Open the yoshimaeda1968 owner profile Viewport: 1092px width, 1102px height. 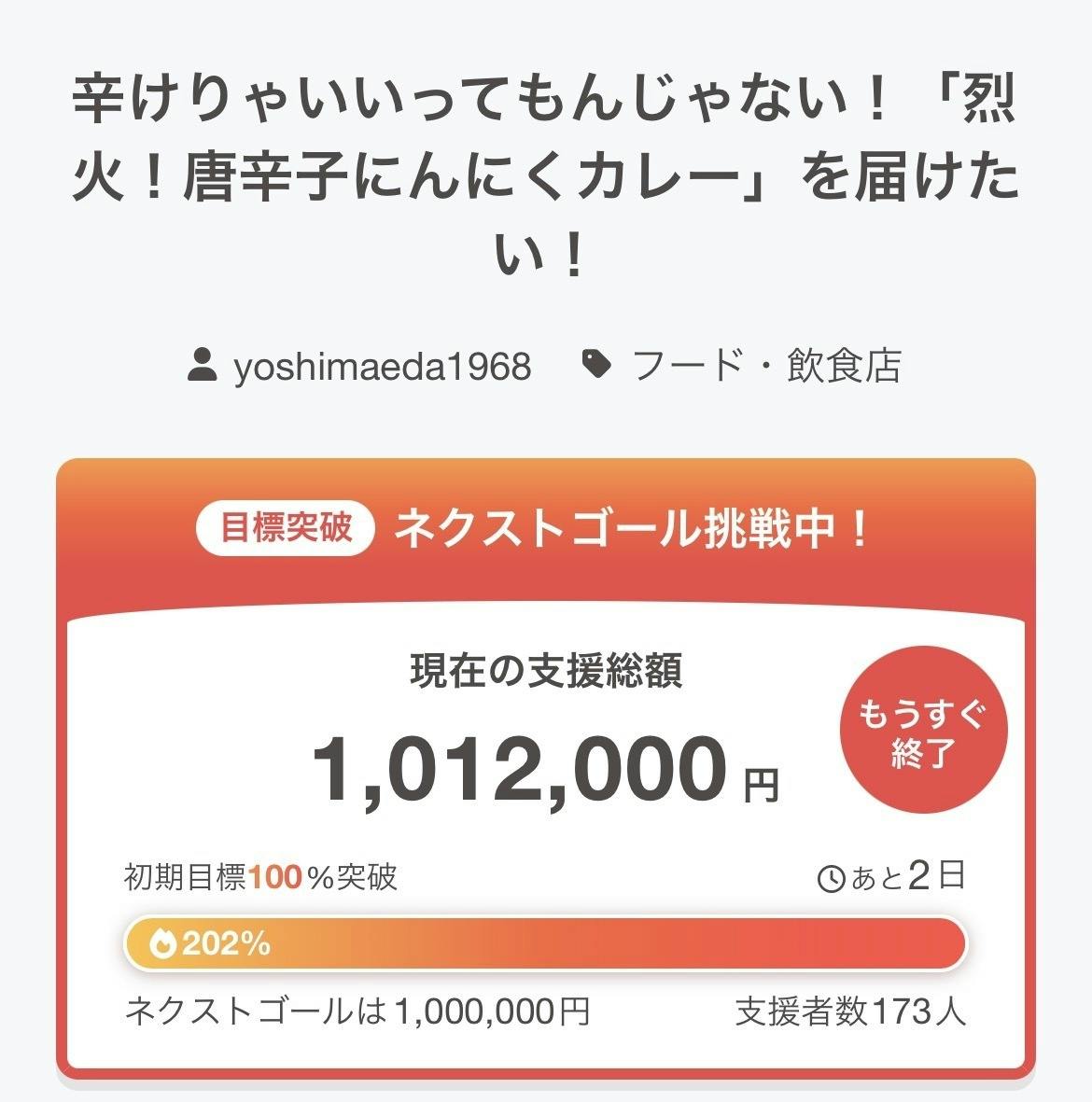tap(381, 366)
